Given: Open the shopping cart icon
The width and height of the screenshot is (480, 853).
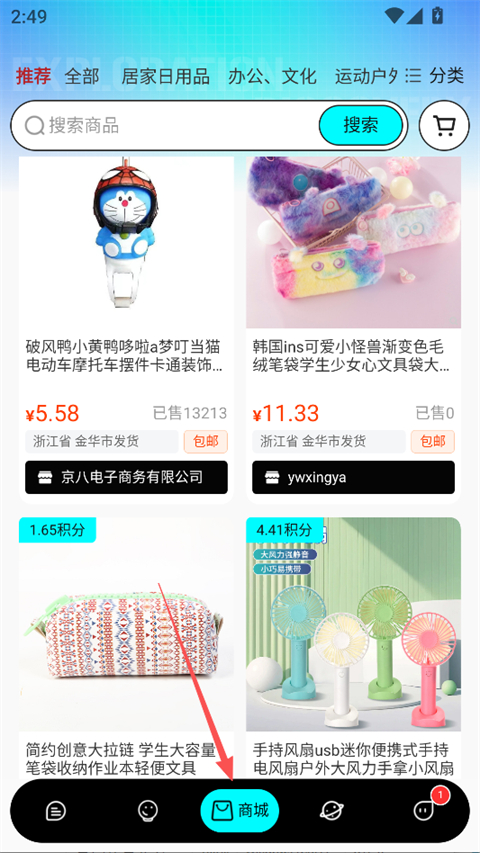Looking at the screenshot, I should [444, 126].
